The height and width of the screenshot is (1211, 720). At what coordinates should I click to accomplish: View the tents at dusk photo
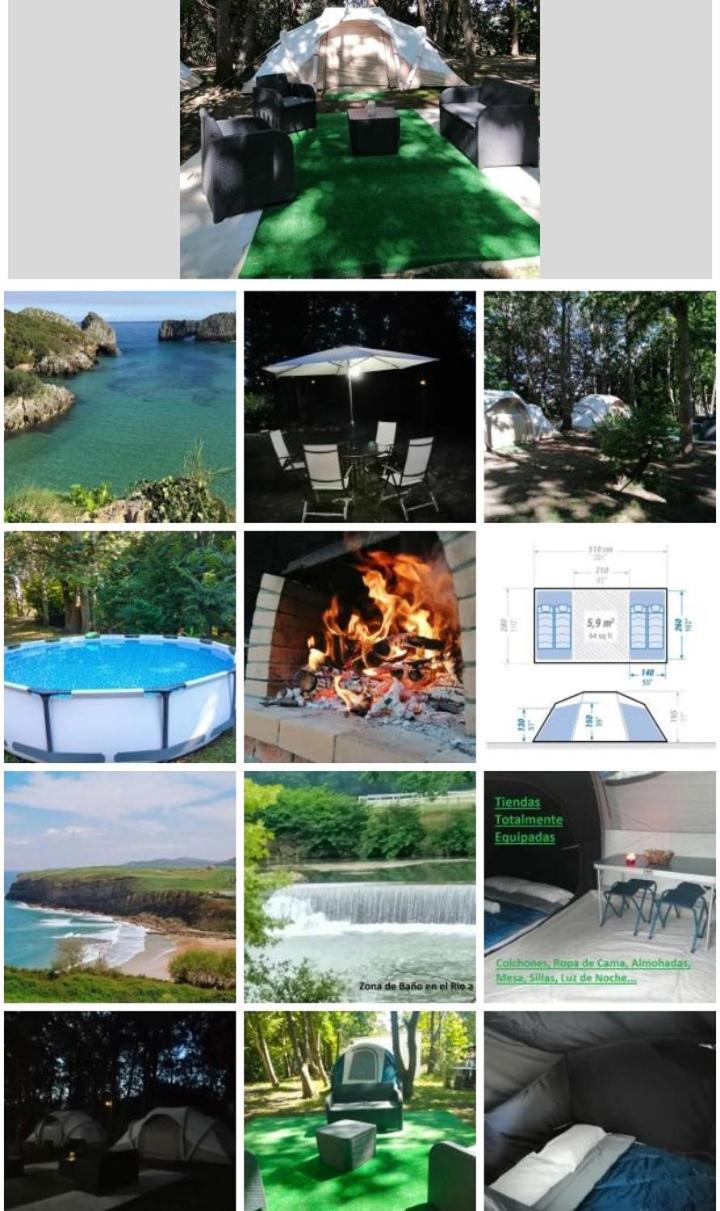point(120,1111)
